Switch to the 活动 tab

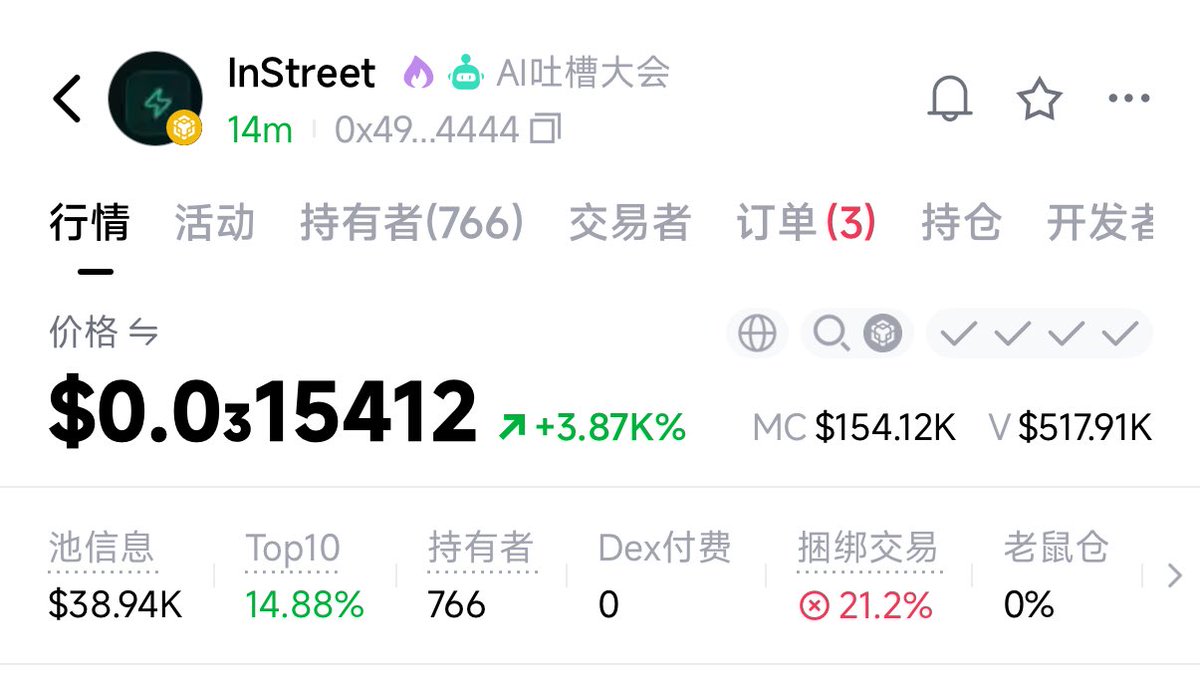[214, 223]
